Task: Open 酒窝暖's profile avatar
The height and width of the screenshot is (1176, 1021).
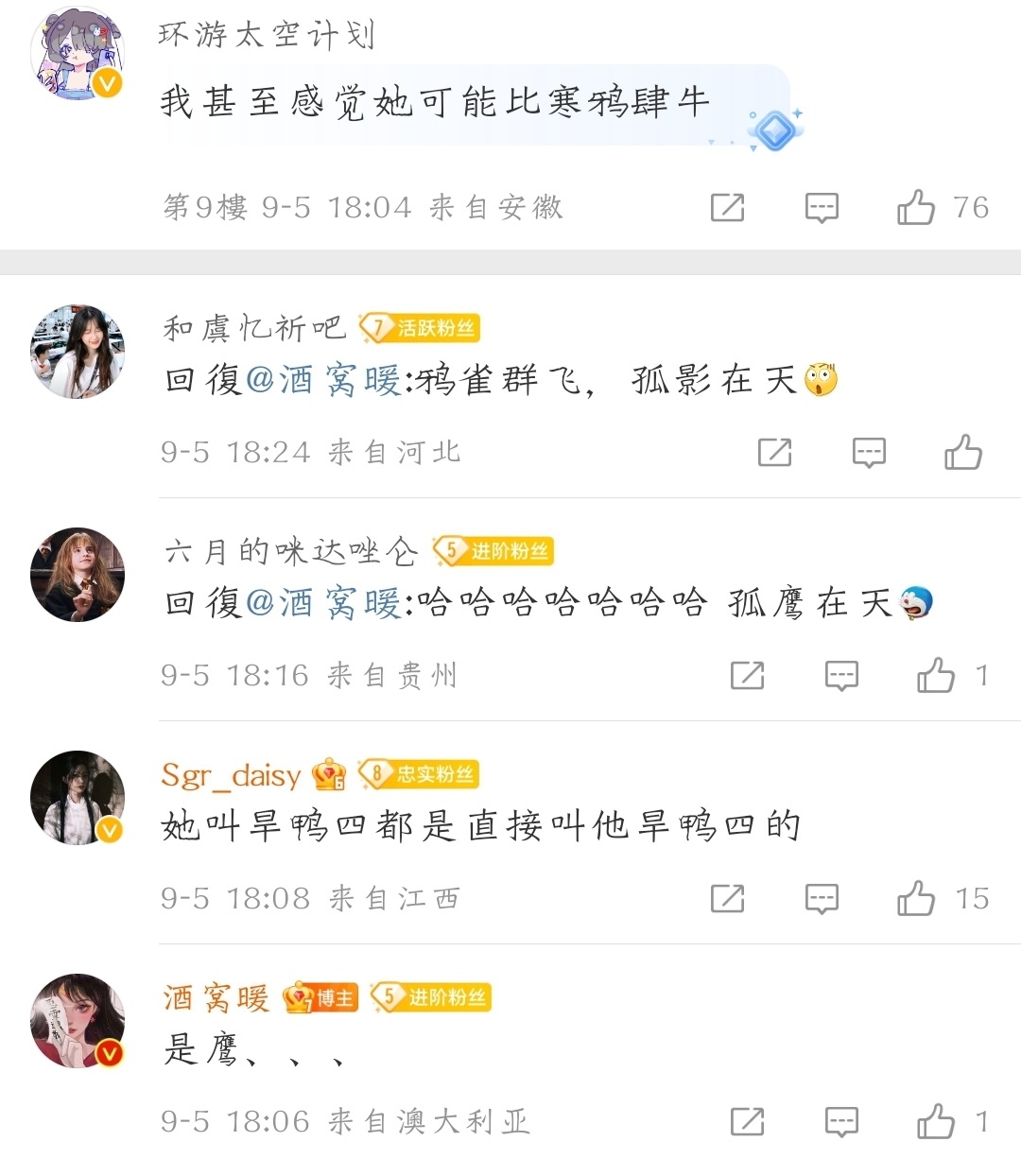Action: pyautogui.click(x=78, y=1021)
